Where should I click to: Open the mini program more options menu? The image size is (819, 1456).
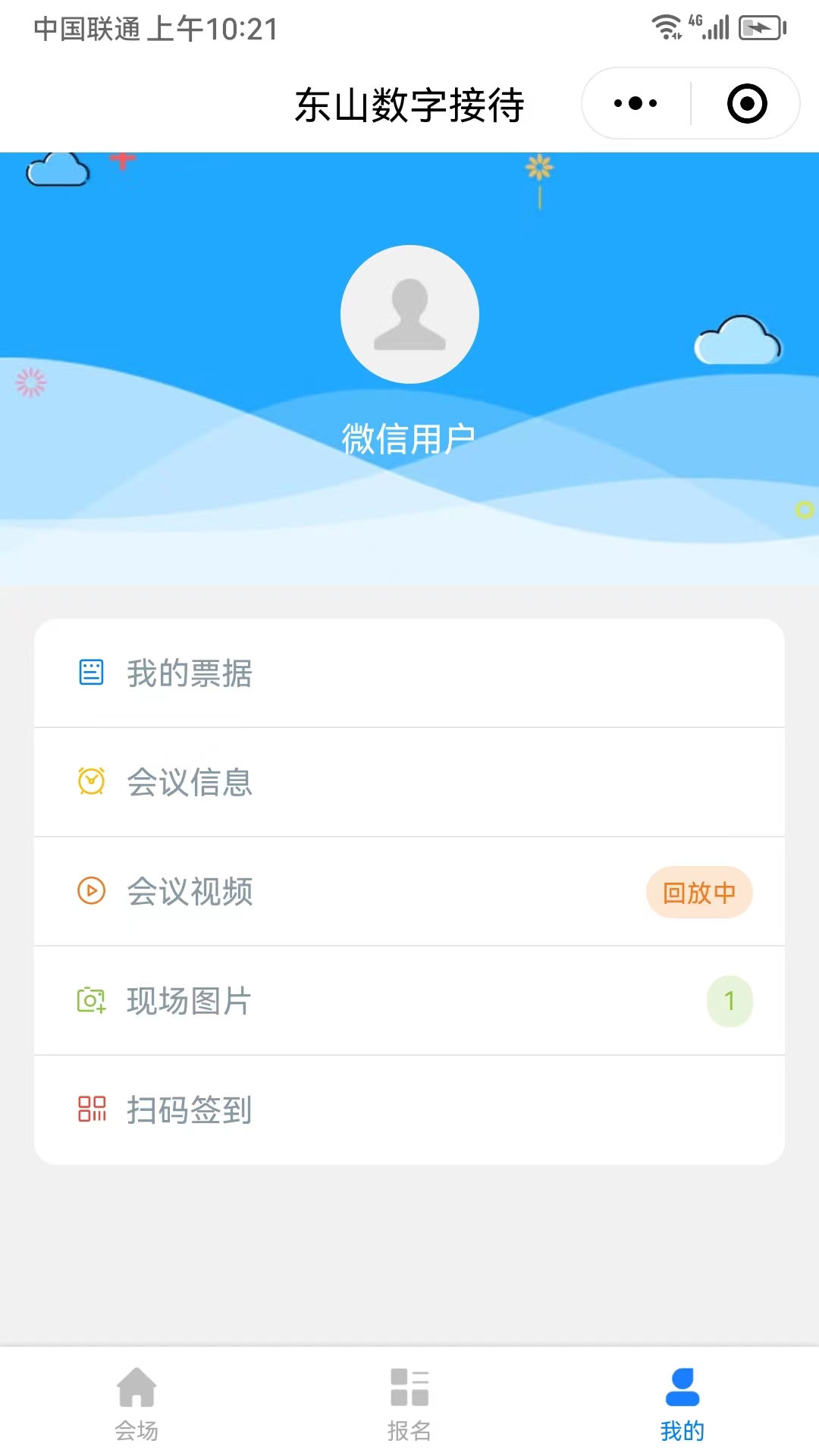point(635,103)
